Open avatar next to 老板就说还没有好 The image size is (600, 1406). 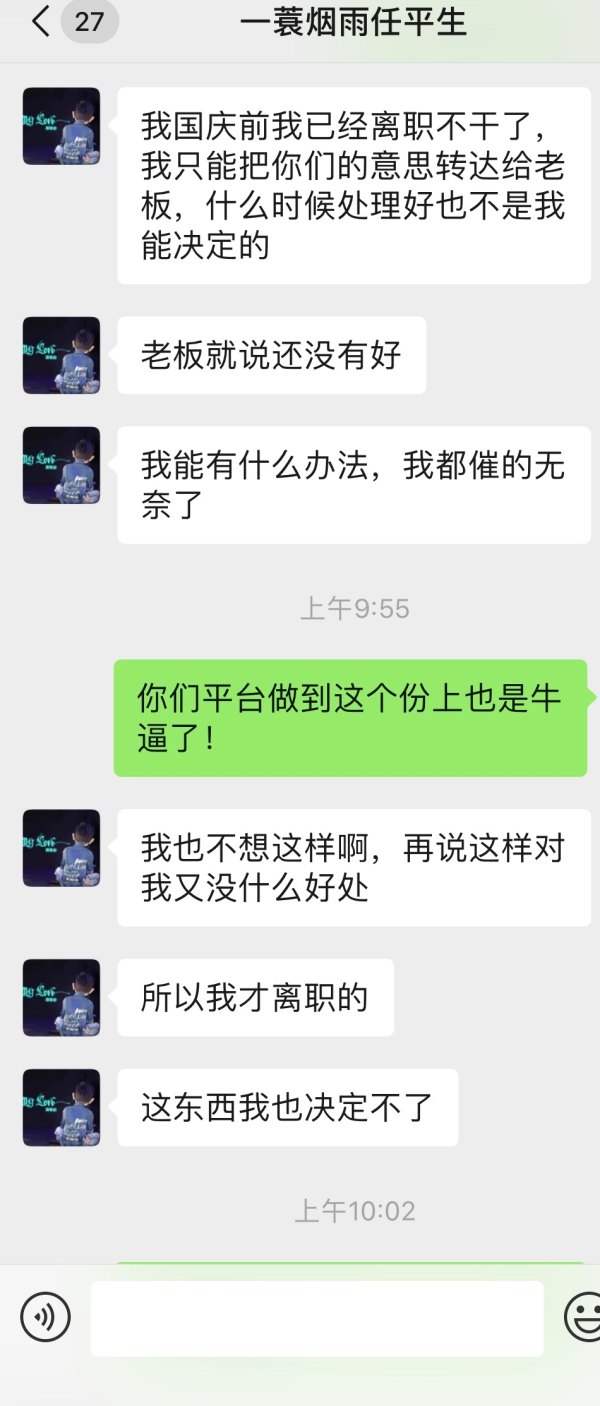pyautogui.click(x=61, y=355)
